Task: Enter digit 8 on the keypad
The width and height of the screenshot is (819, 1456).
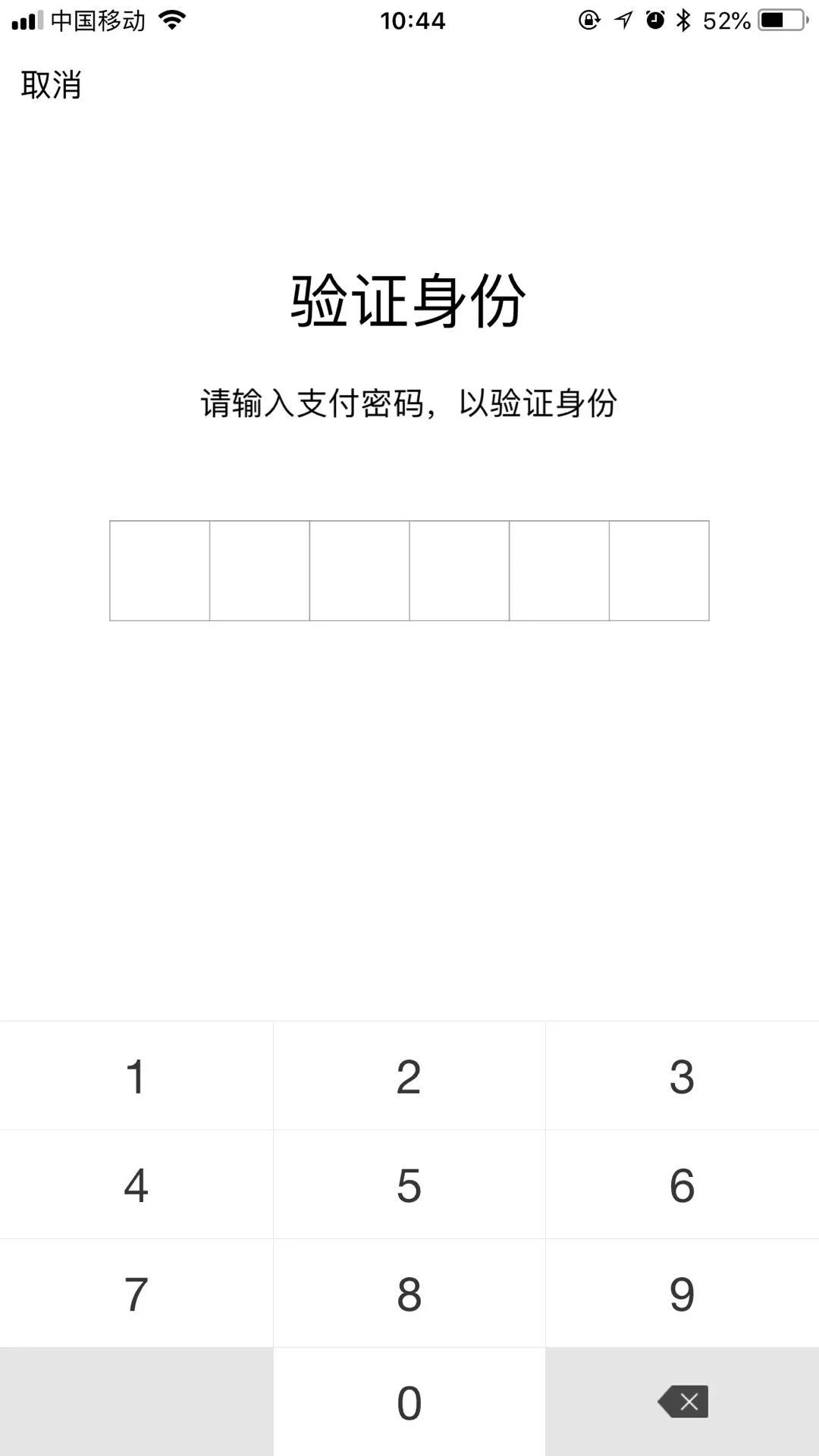Action: point(409,1293)
